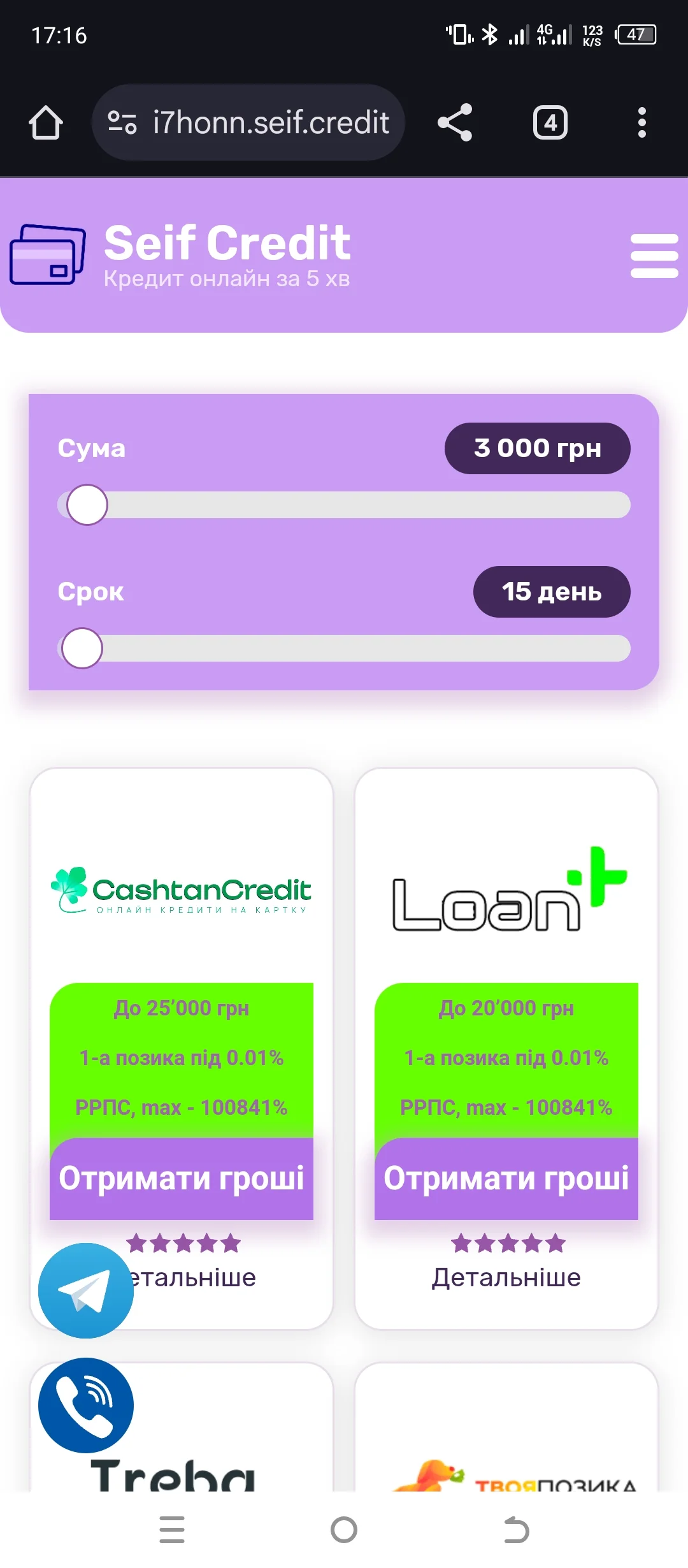Tap the phone call floating button

coord(86,1405)
